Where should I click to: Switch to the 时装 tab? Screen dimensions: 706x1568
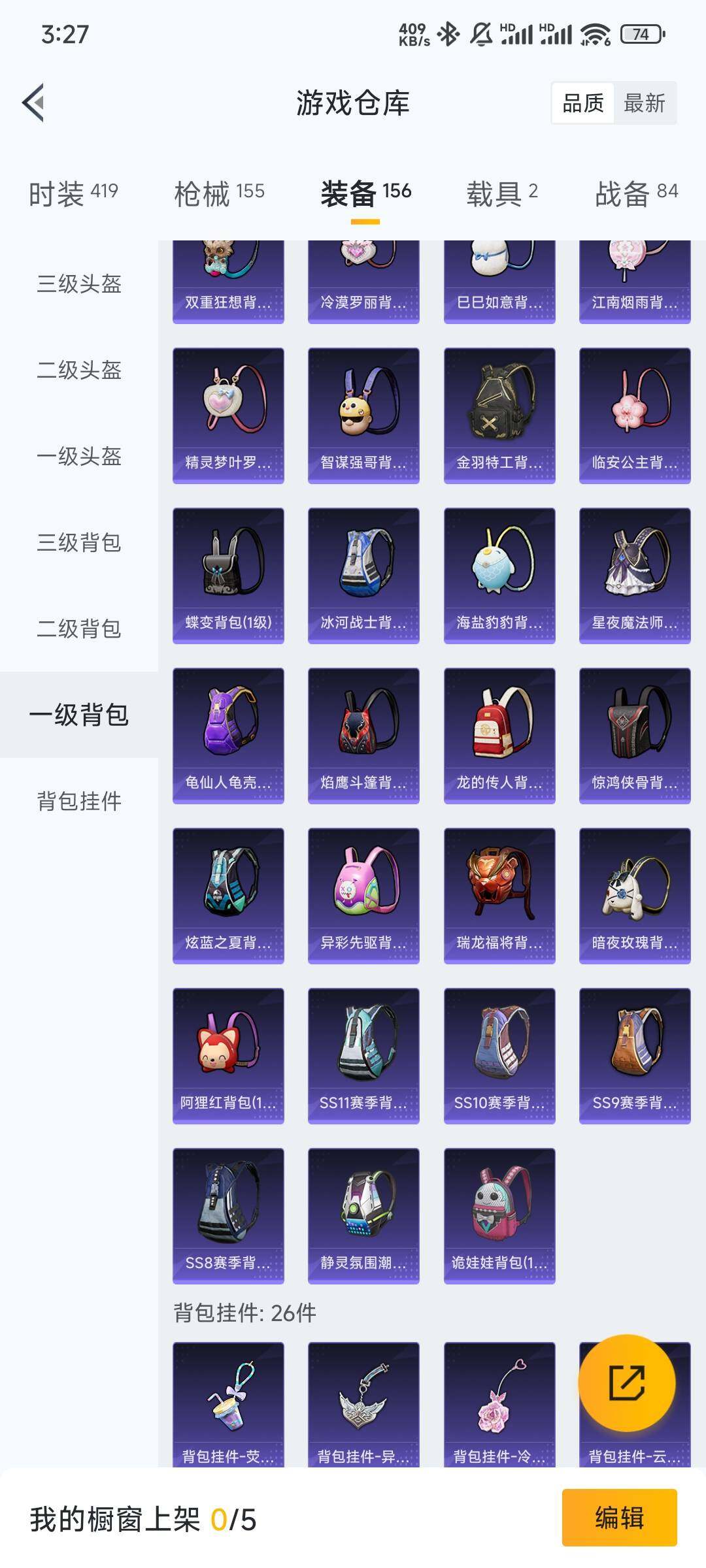coord(73,193)
